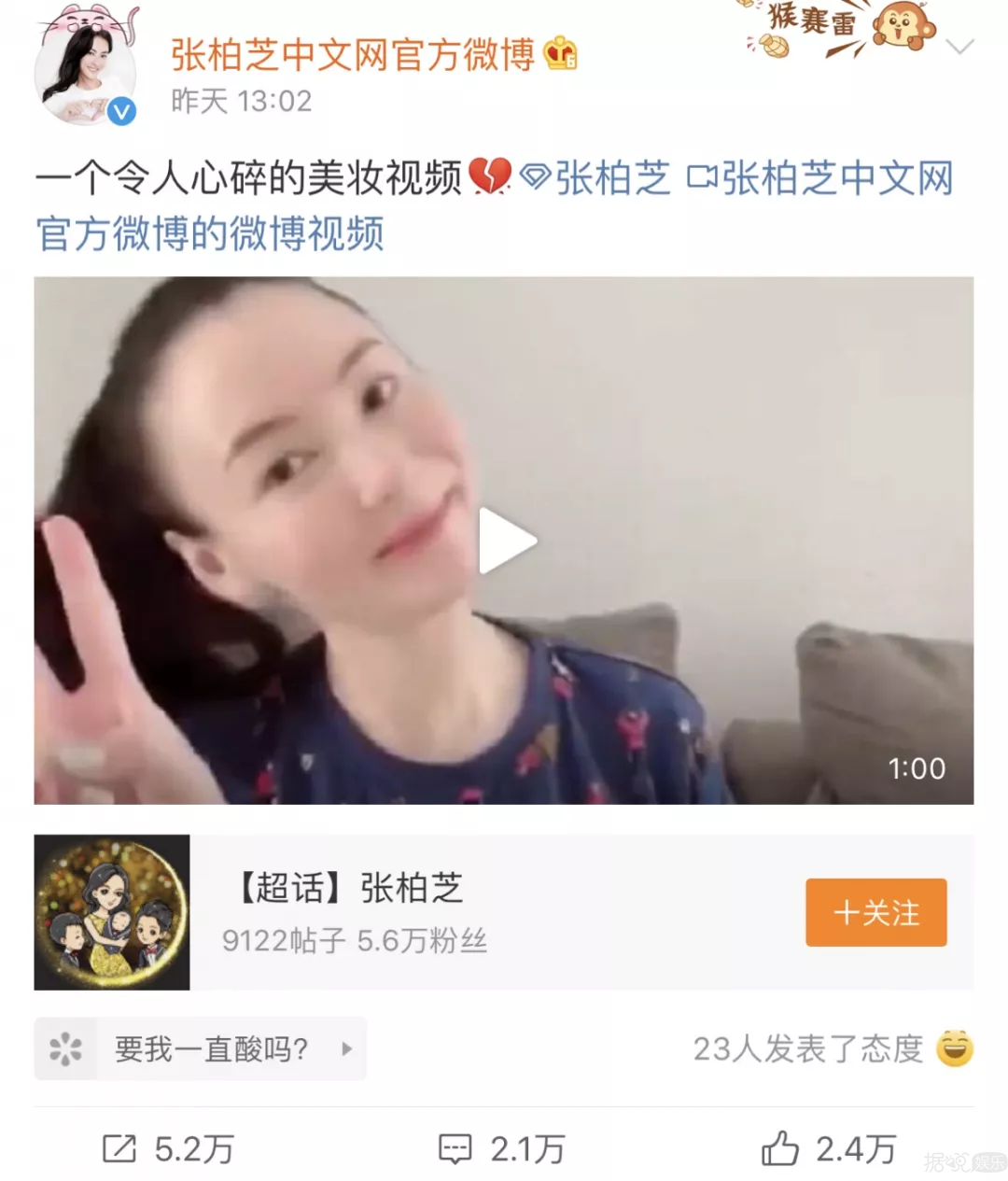Expand the post options chevron
The width and height of the screenshot is (1008, 1181).
pos(959,47)
